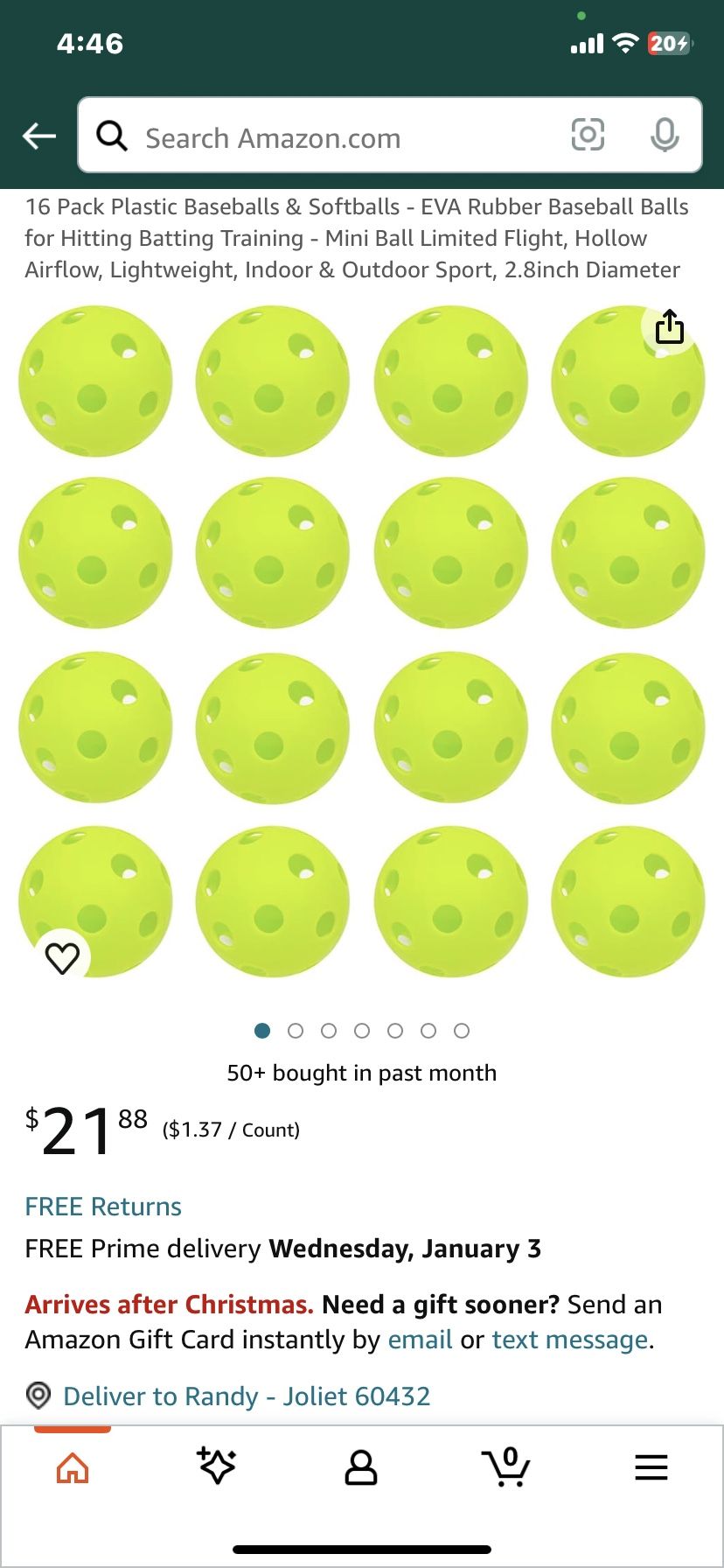Start voice search with microphone
Image resolution: width=724 pixels, height=1568 pixels.
[x=665, y=135]
